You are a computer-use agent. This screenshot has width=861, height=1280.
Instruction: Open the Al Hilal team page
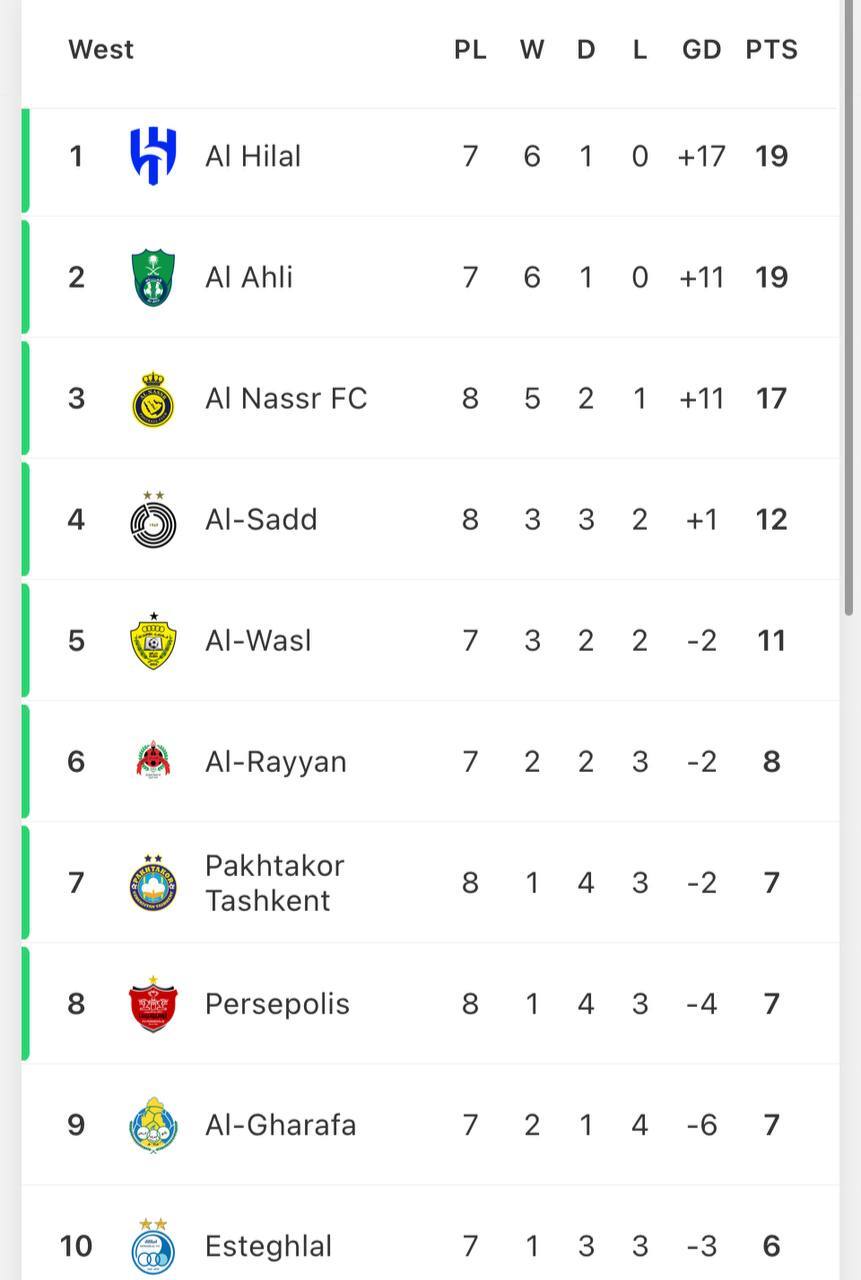(x=253, y=156)
